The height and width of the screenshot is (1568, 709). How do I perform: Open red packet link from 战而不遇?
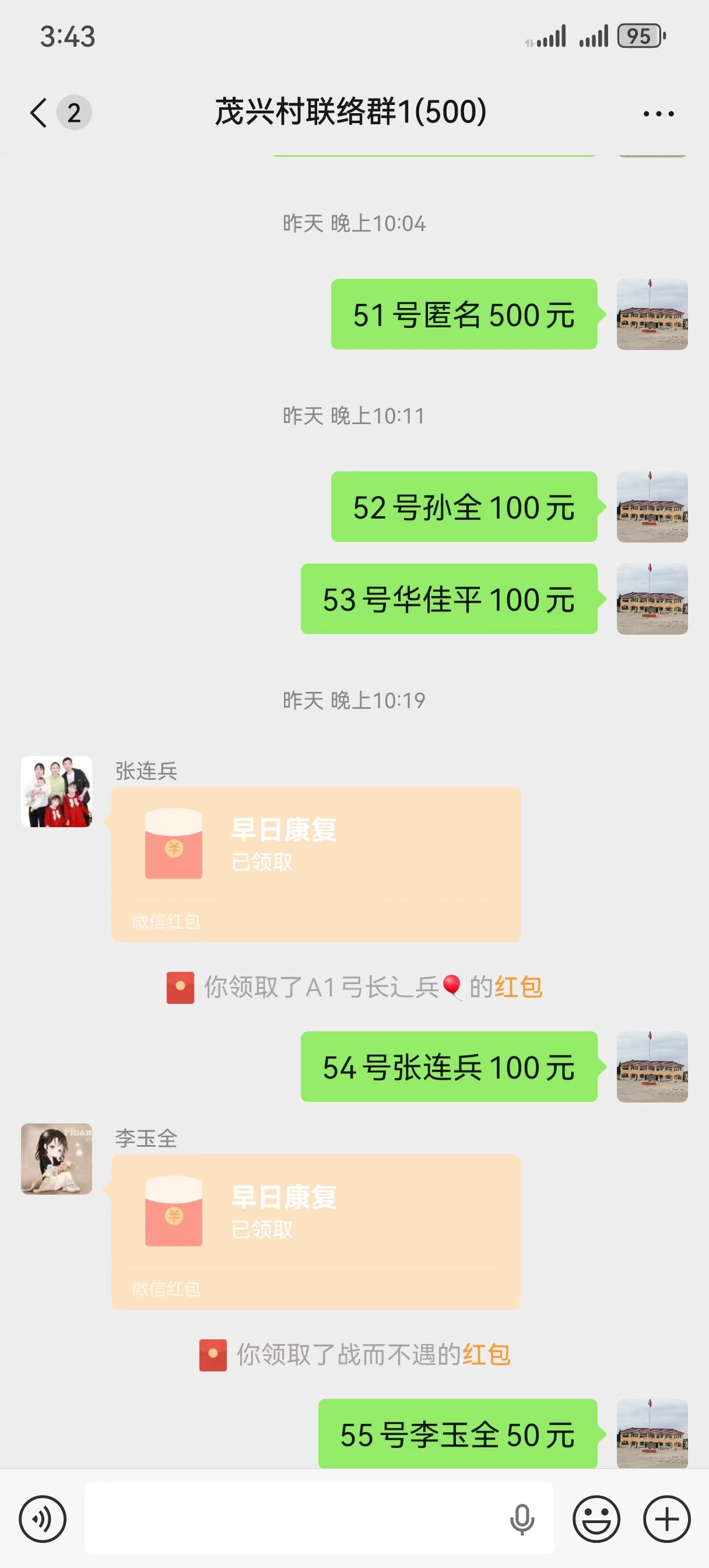point(486,1354)
